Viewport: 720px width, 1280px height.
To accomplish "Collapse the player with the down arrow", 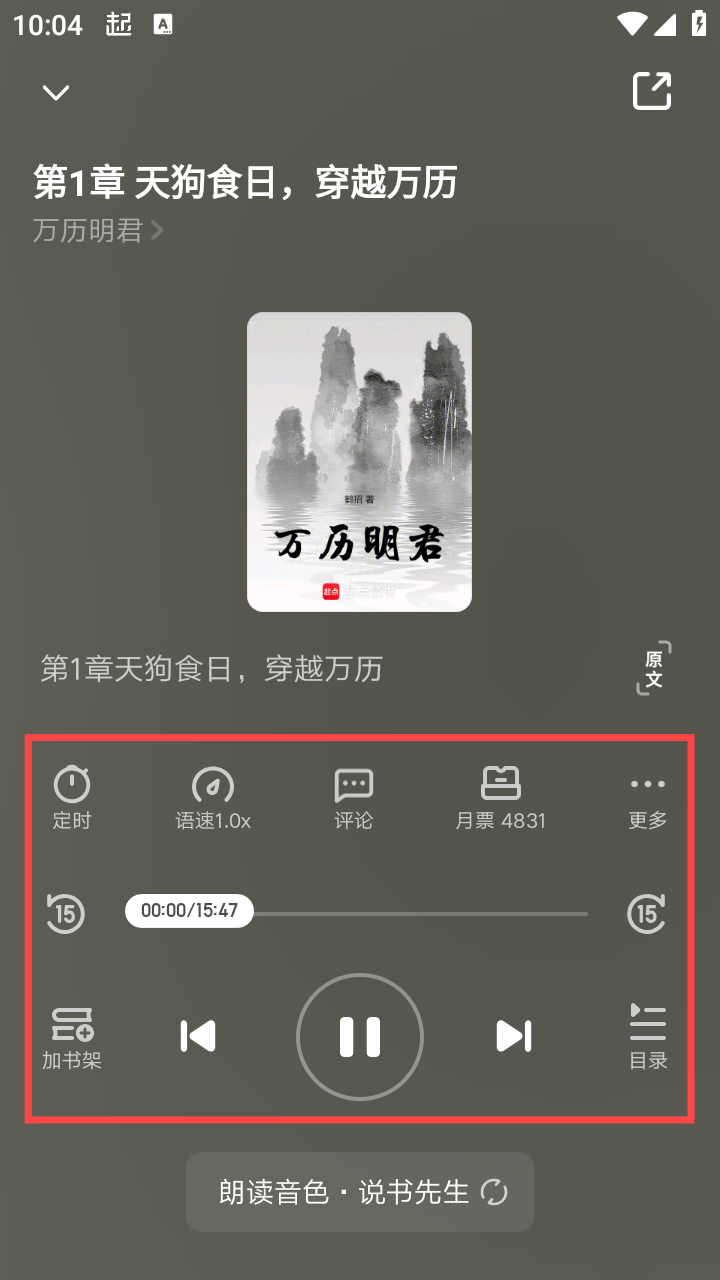I will click(x=56, y=93).
